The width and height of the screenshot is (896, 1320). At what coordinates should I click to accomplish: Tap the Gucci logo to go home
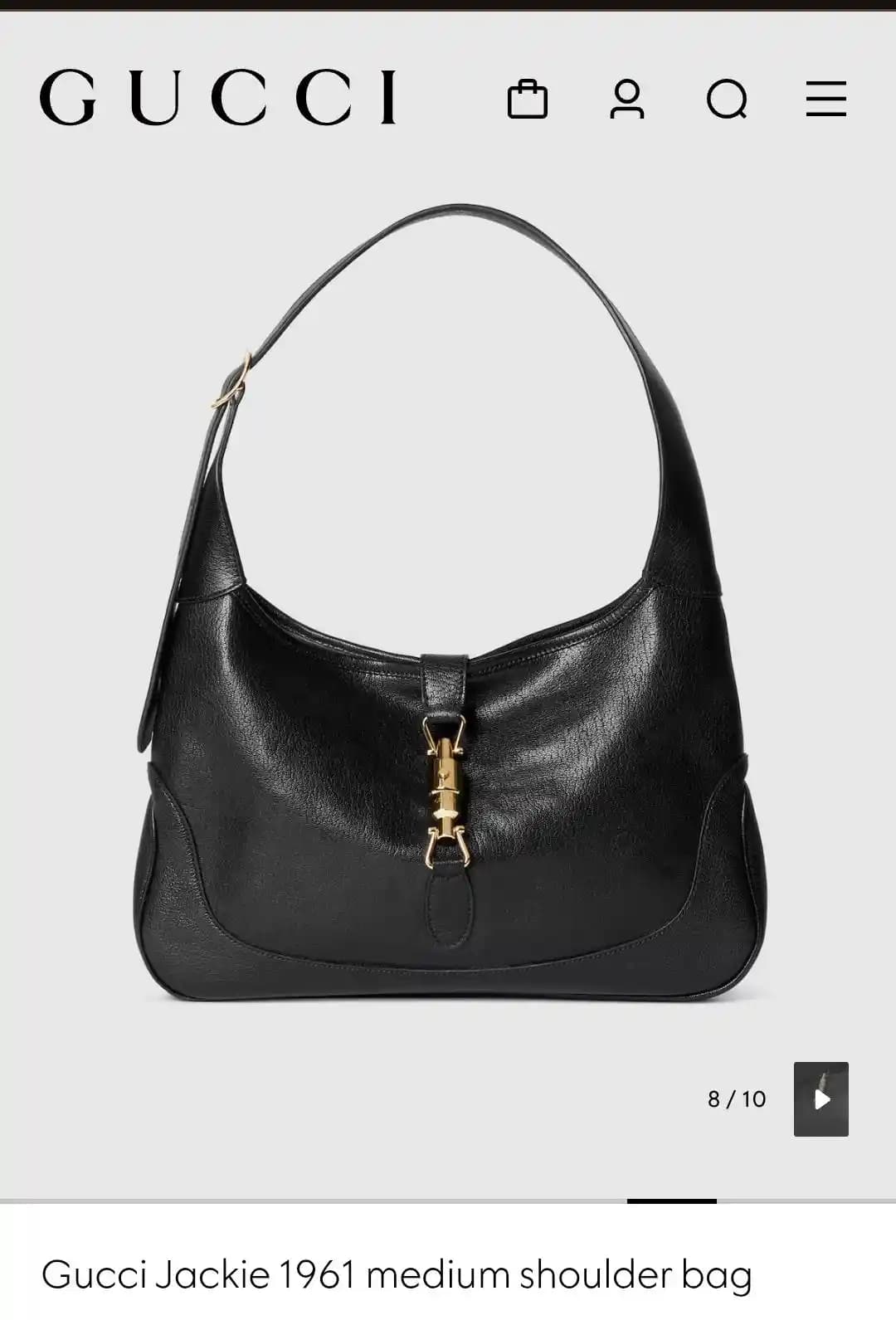[x=219, y=98]
